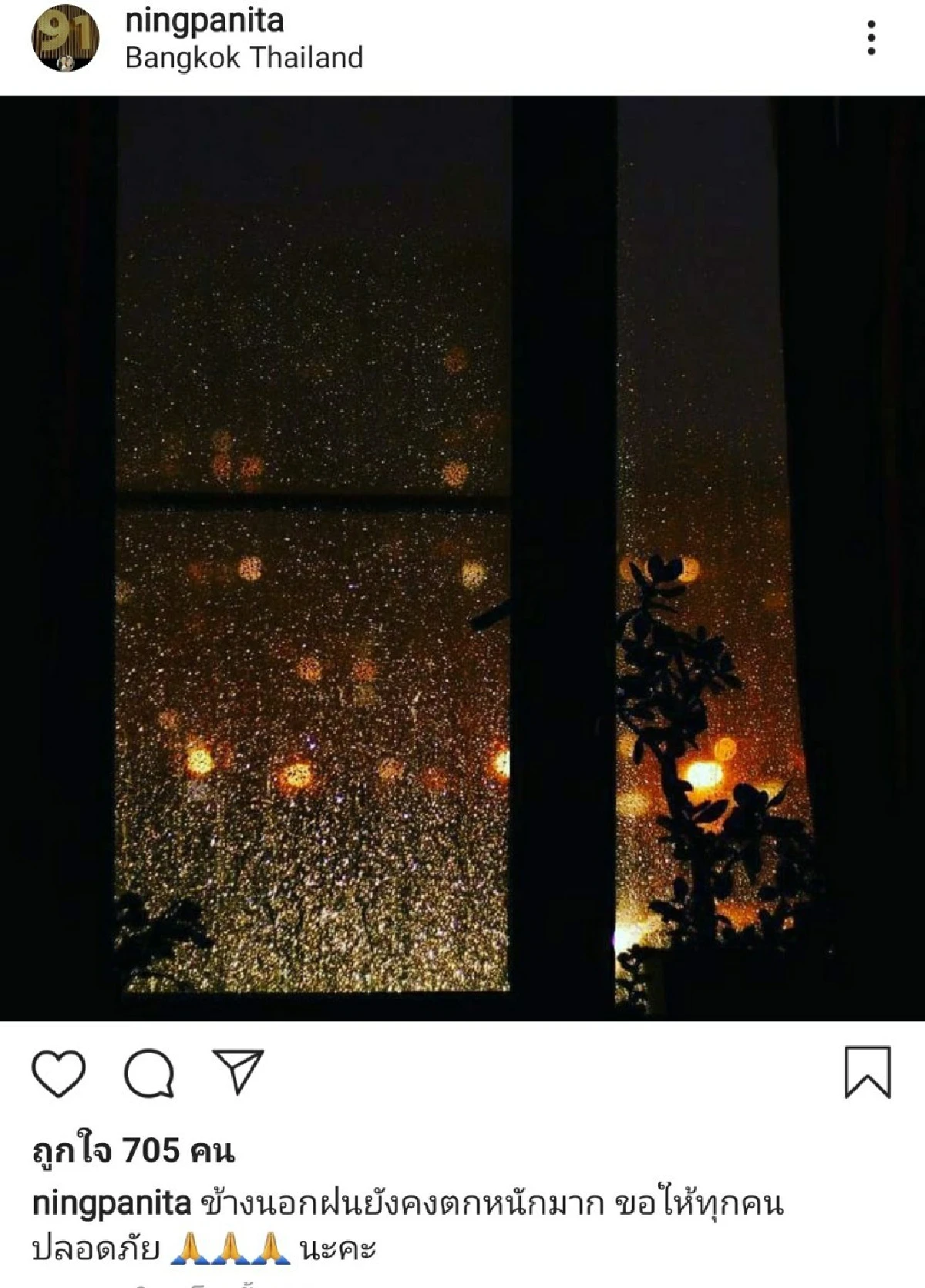Open ningpanita's profile picture

65,39
